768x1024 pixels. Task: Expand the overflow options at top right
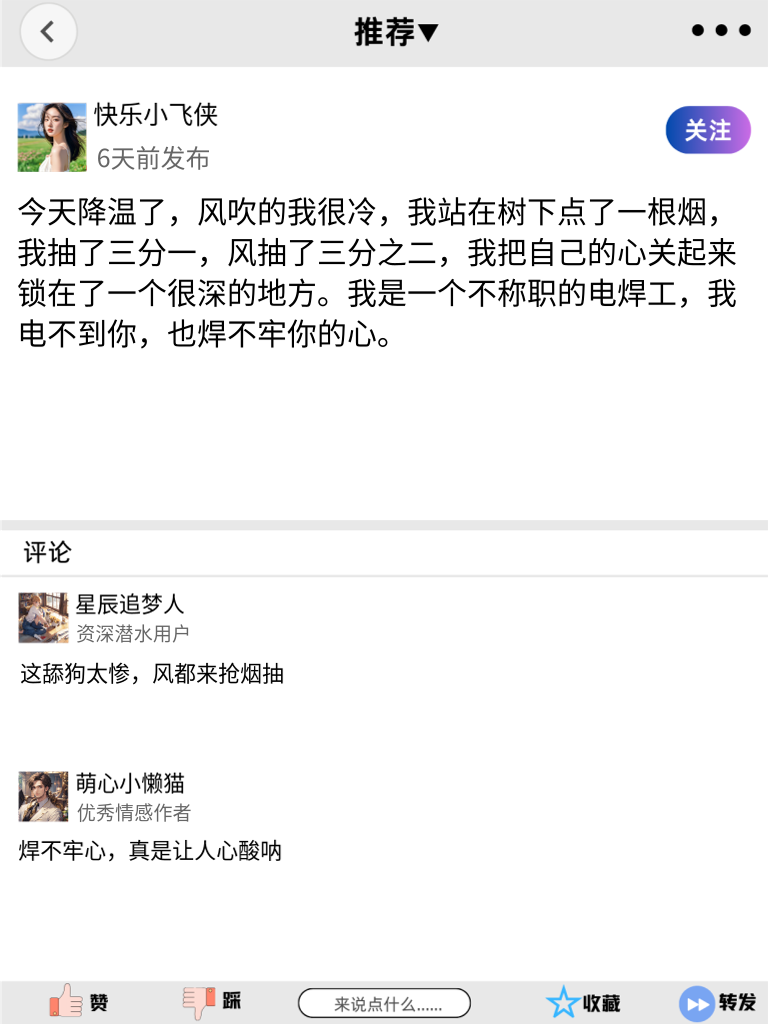(x=720, y=31)
